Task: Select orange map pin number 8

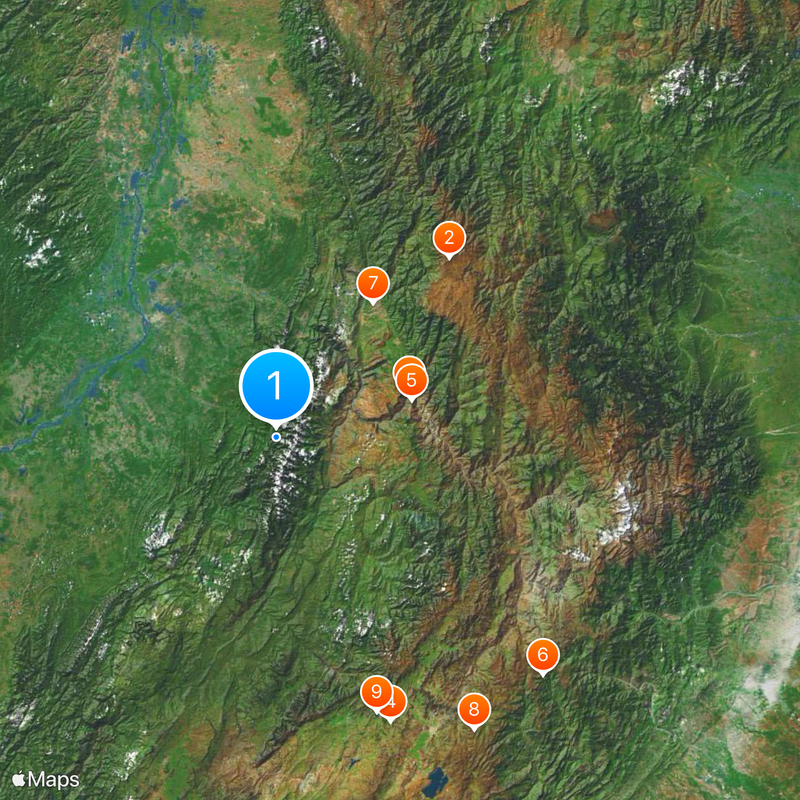Action: pos(474,710)
